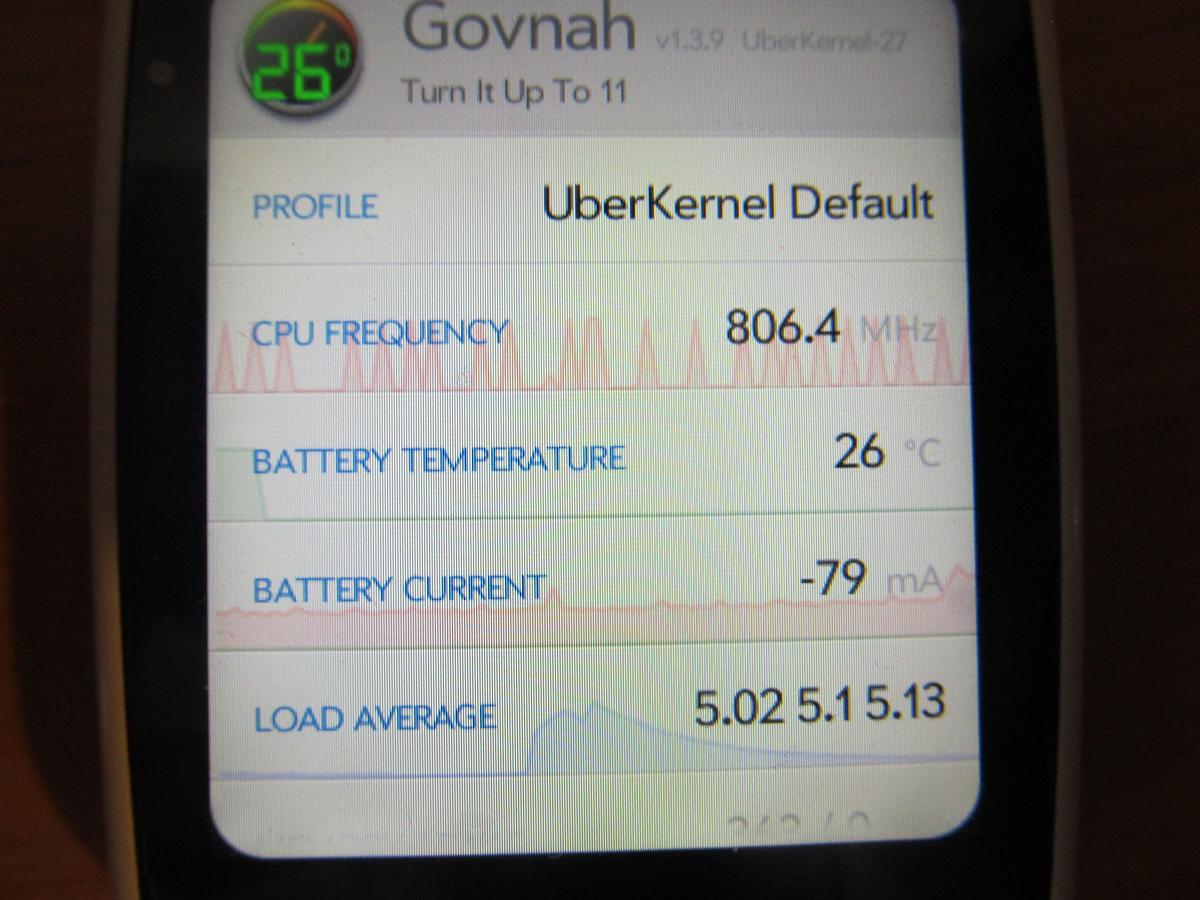Open the Profile row showing UberKernel Default

tap(590, 205)
